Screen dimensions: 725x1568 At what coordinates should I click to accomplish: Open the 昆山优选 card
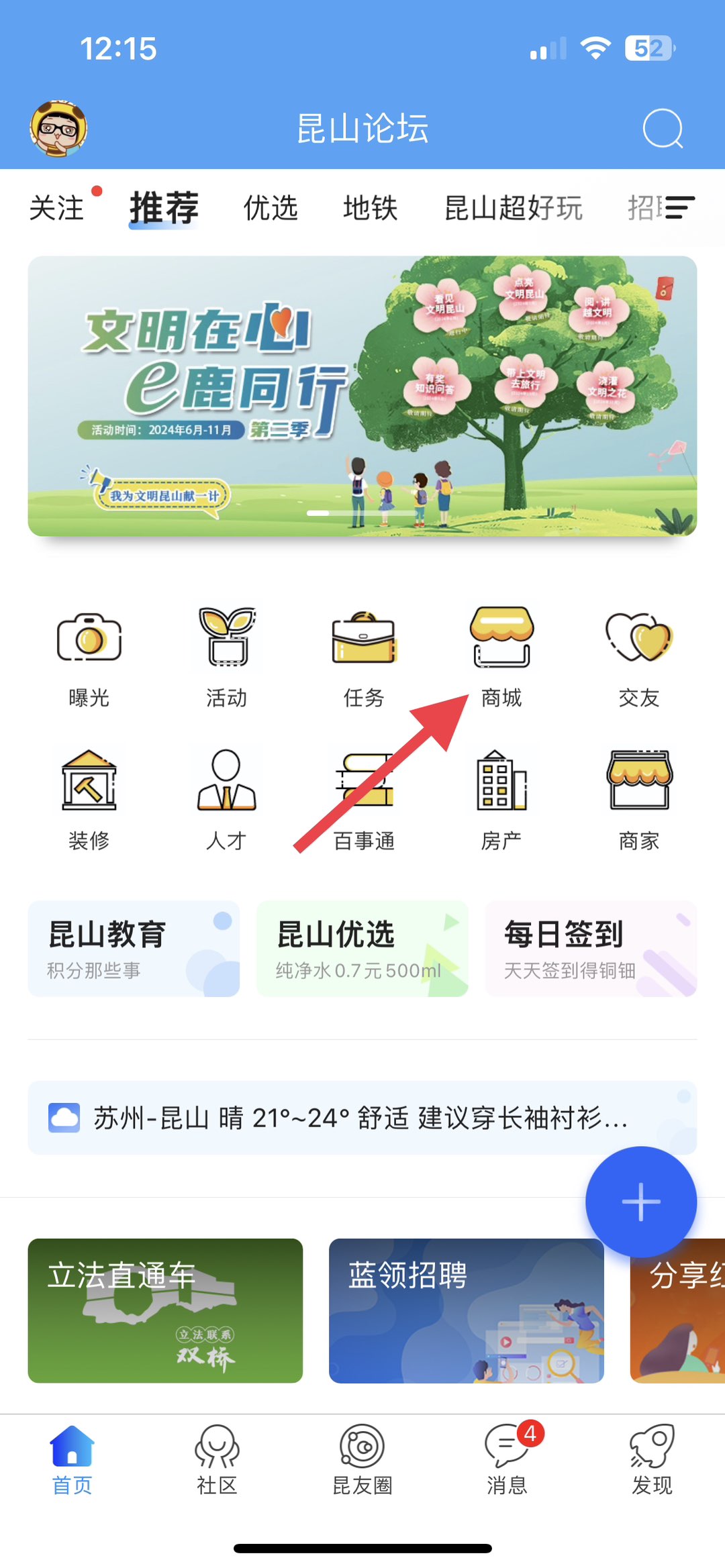point(362,949)
